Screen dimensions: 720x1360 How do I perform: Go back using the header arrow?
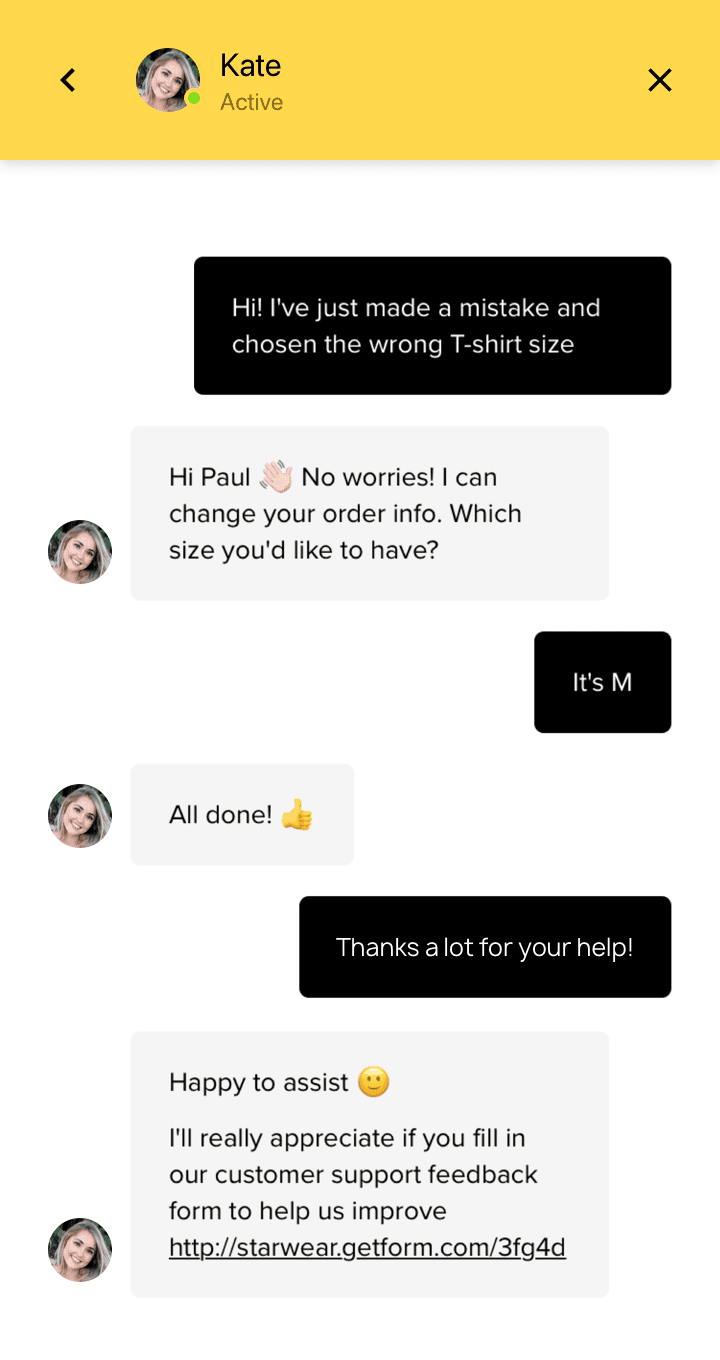coord(68,80)
